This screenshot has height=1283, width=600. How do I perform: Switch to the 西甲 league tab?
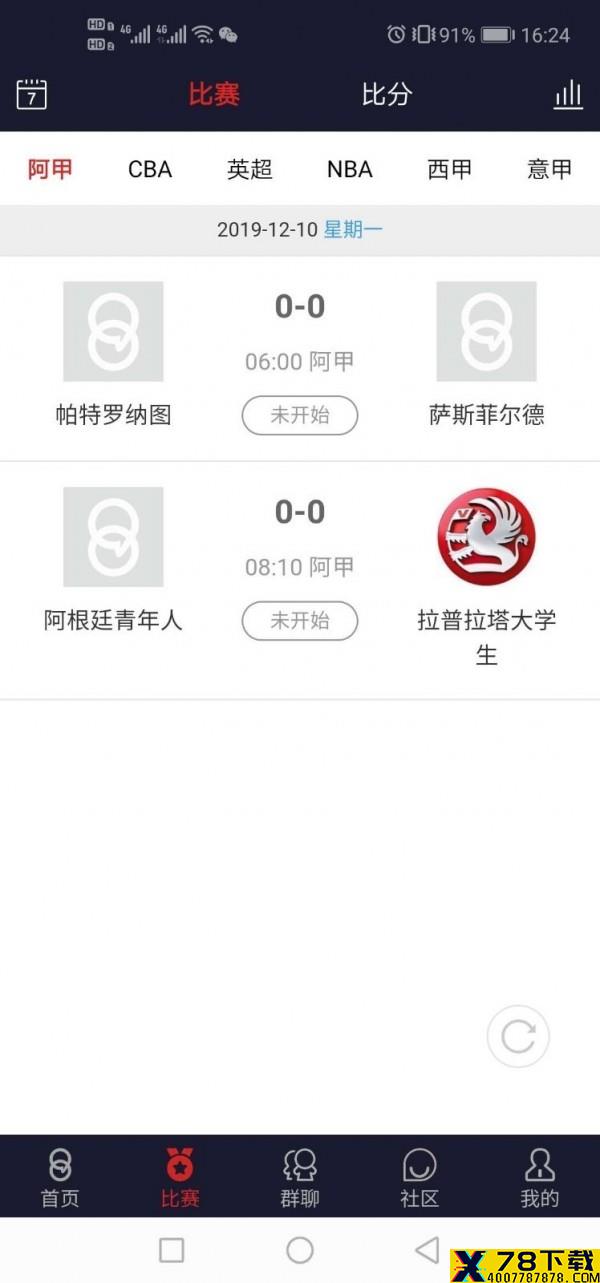pos(450,169)
